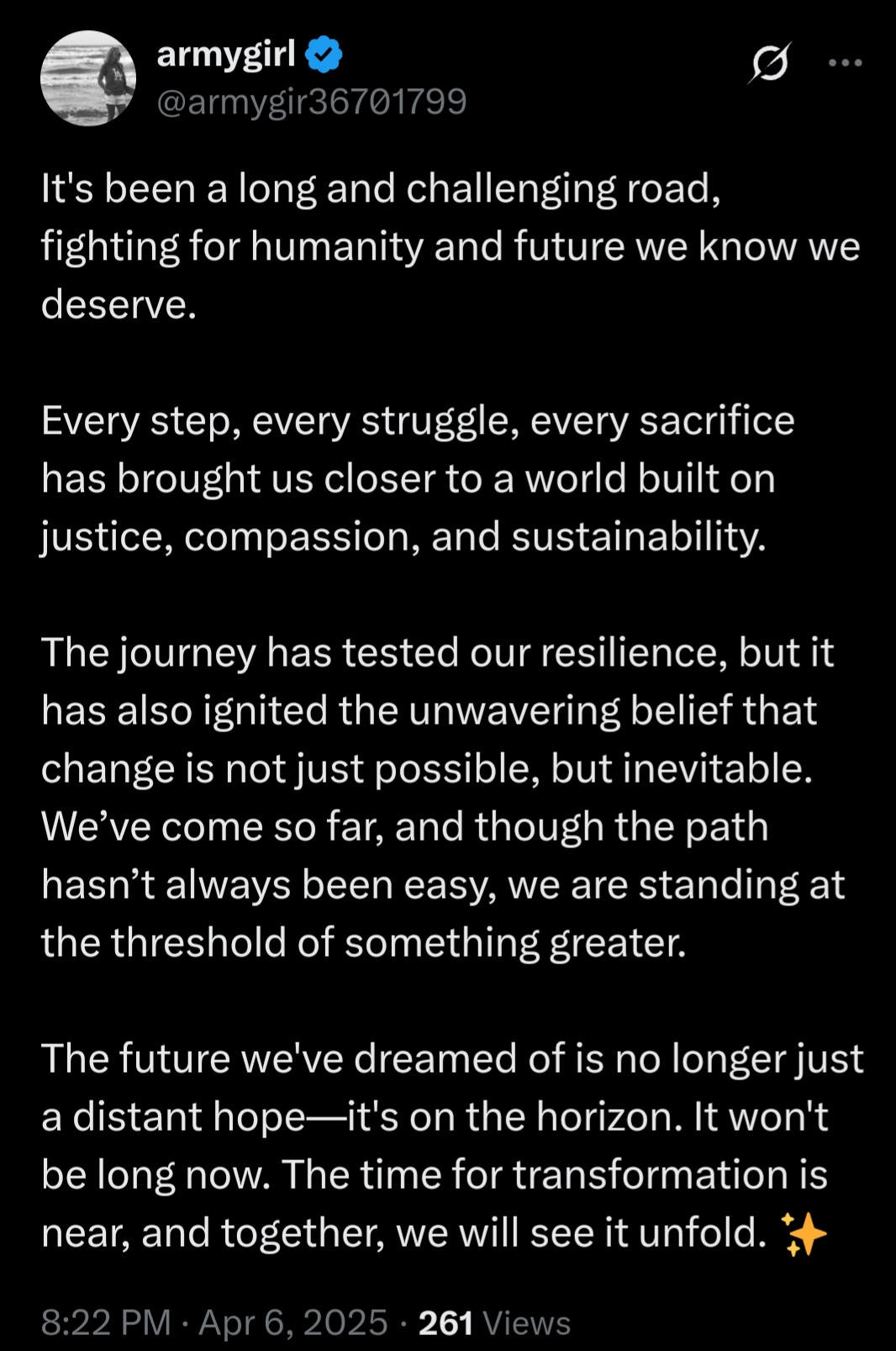Open the @armygir36701799 profile handle
Viewport: 896px width, 1351px height.
311,103
